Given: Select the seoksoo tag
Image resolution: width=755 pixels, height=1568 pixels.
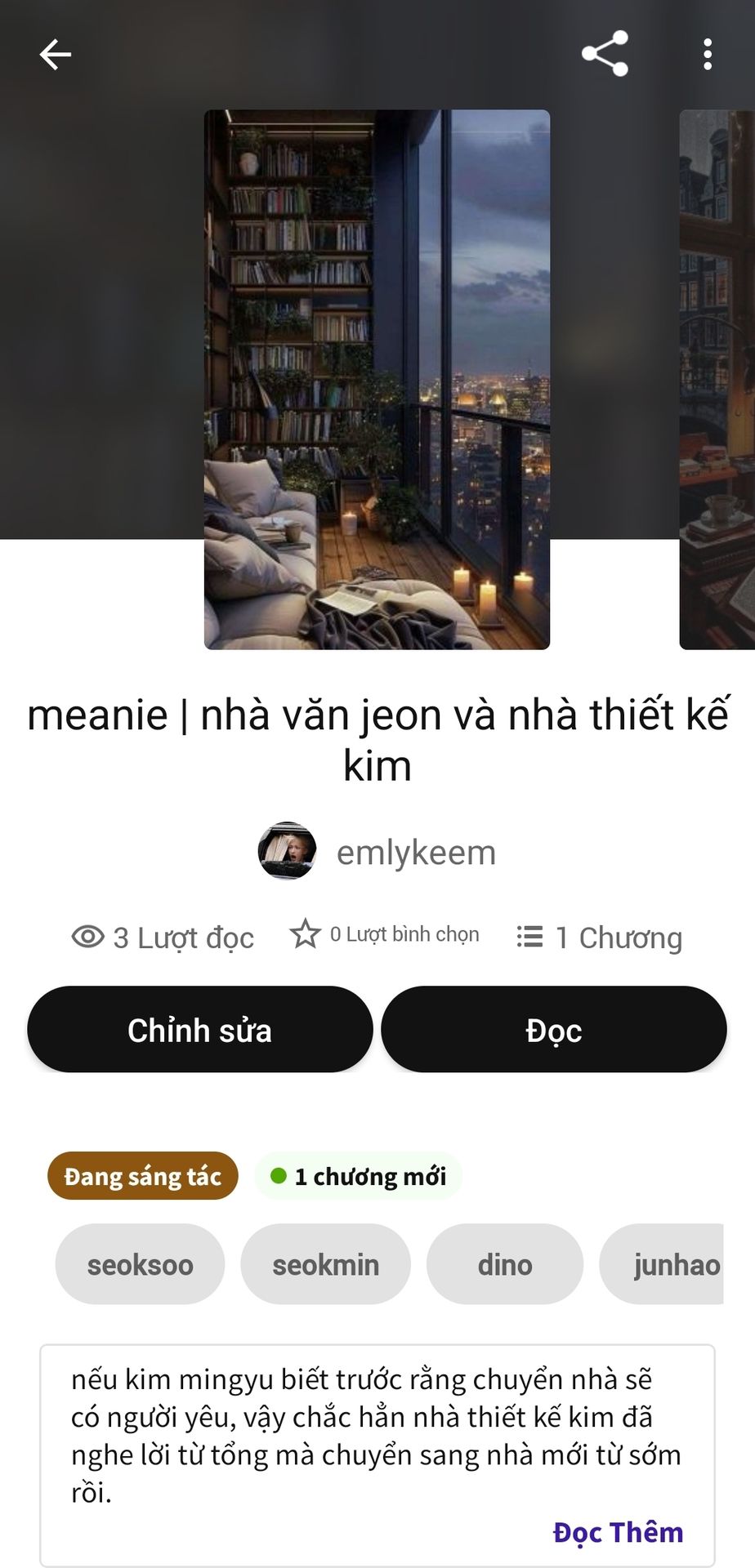Looking at the screenshot, I should [x=140, y=1264].
